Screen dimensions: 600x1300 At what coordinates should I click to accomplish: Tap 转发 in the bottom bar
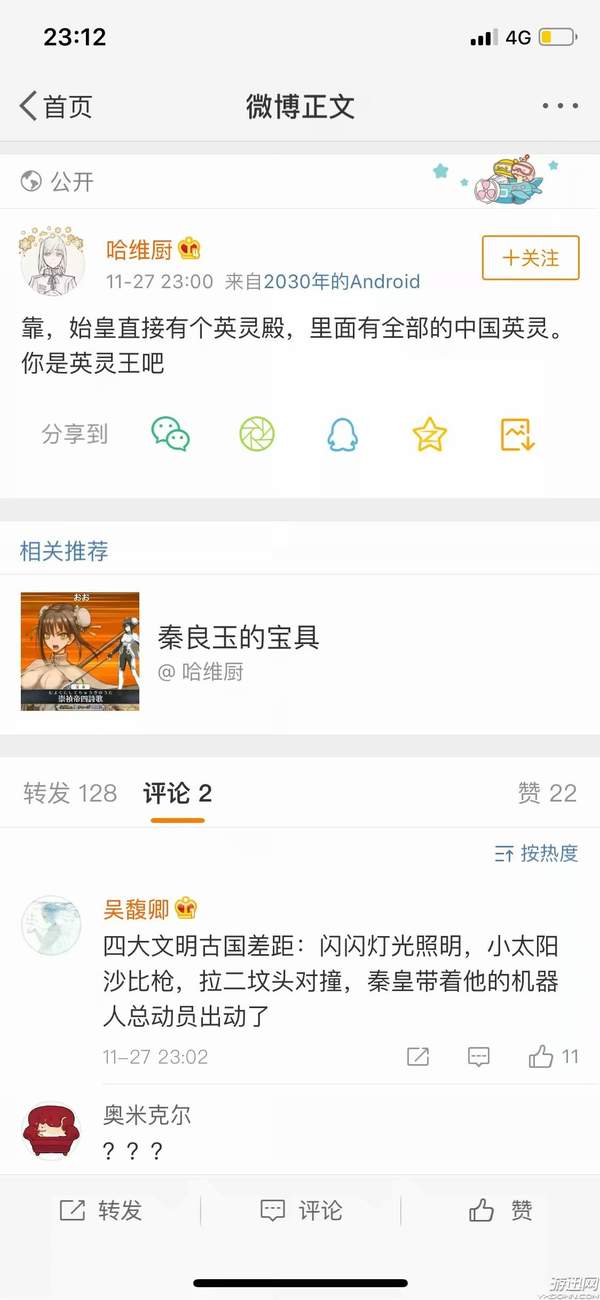(x=100, y=1210)
